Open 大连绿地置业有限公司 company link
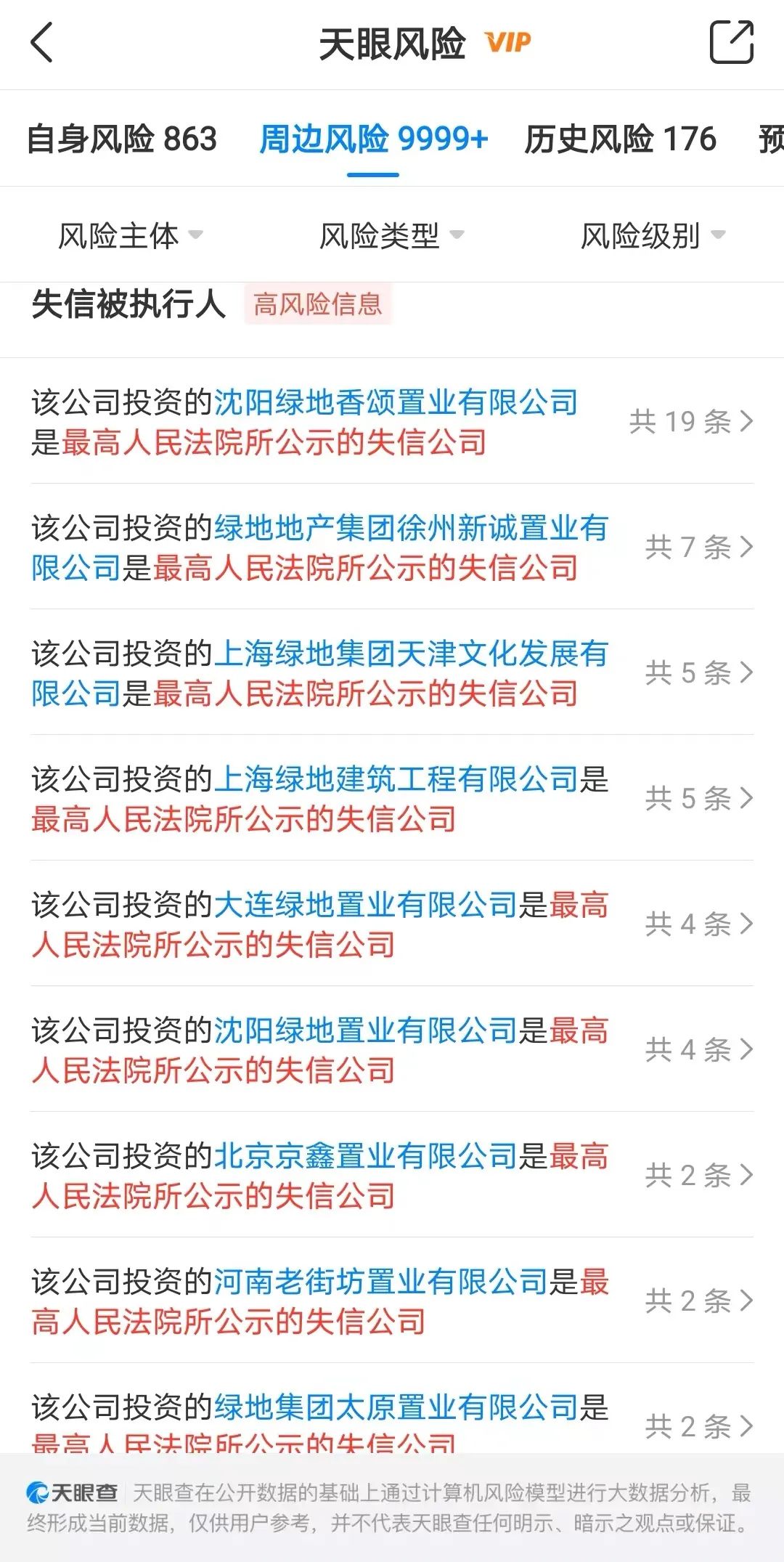Screen dimensions: 784x1562 coord(365,905)
